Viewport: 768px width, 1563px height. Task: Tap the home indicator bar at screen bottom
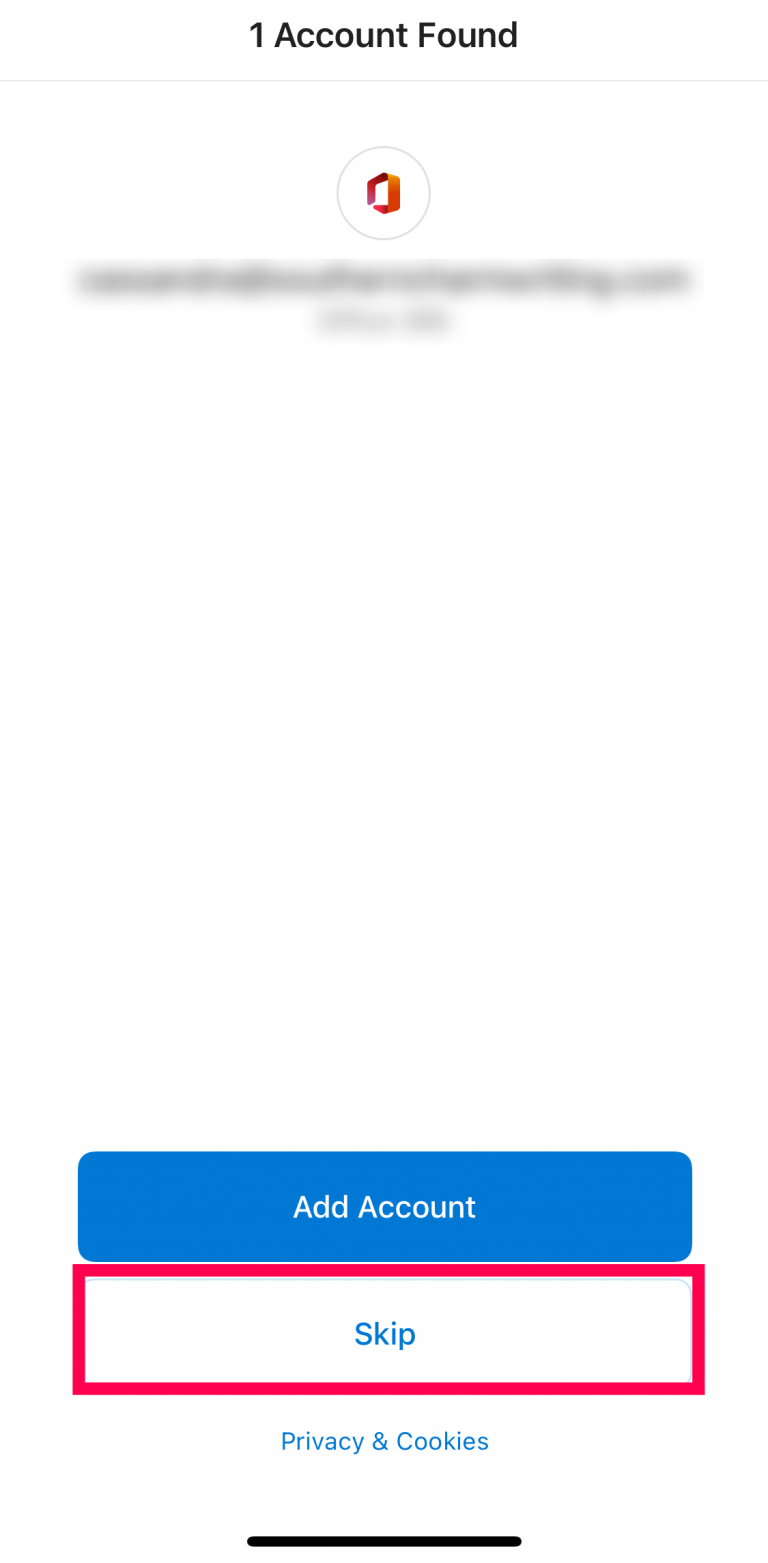tap(384, 1541)
